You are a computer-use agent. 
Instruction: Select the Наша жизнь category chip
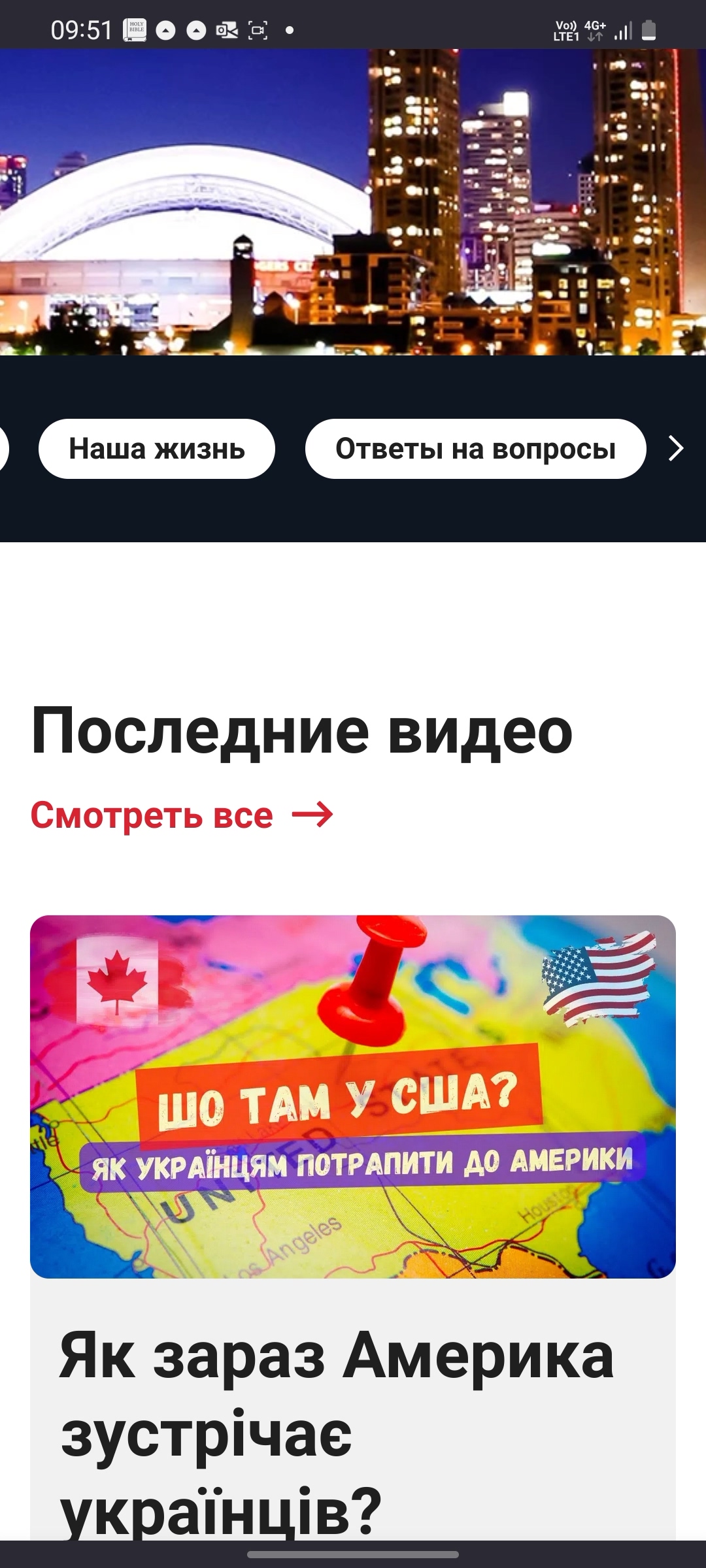point(157,449)
